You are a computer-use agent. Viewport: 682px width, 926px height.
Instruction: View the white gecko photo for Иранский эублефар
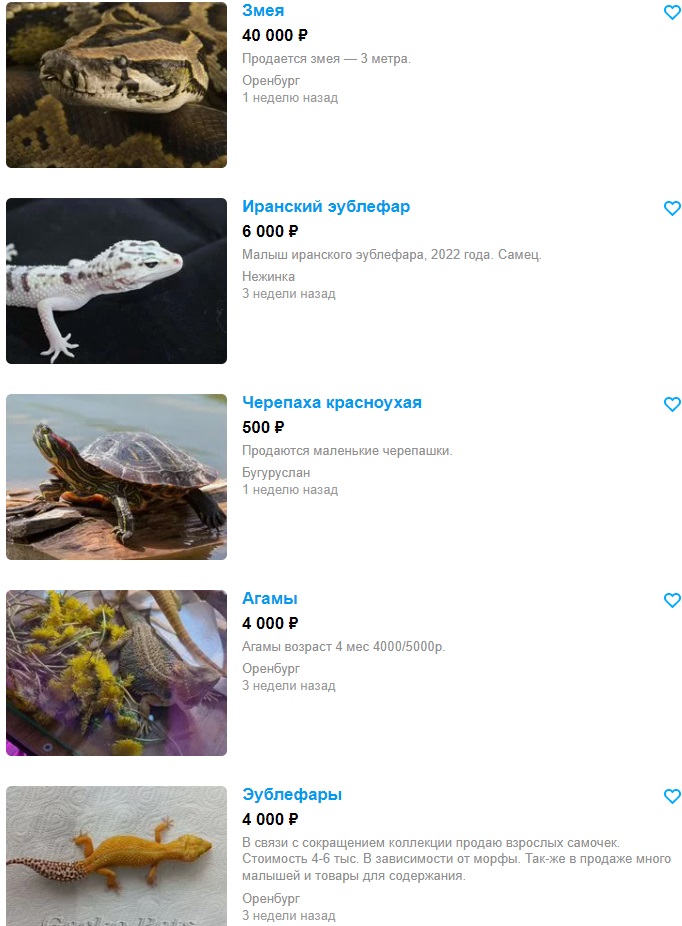coord(116,281)
